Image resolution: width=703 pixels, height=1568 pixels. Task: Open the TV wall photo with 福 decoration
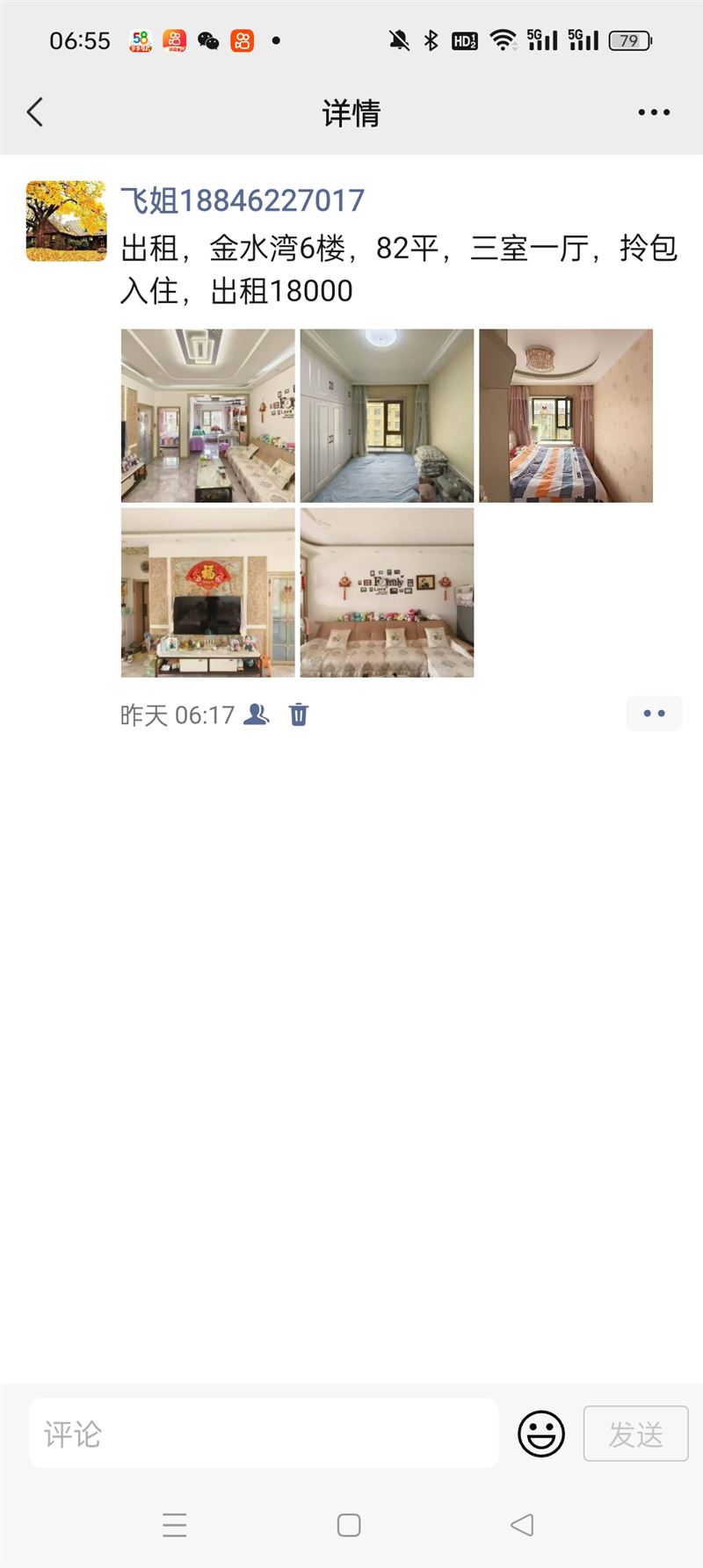click(x=208, y=592)
